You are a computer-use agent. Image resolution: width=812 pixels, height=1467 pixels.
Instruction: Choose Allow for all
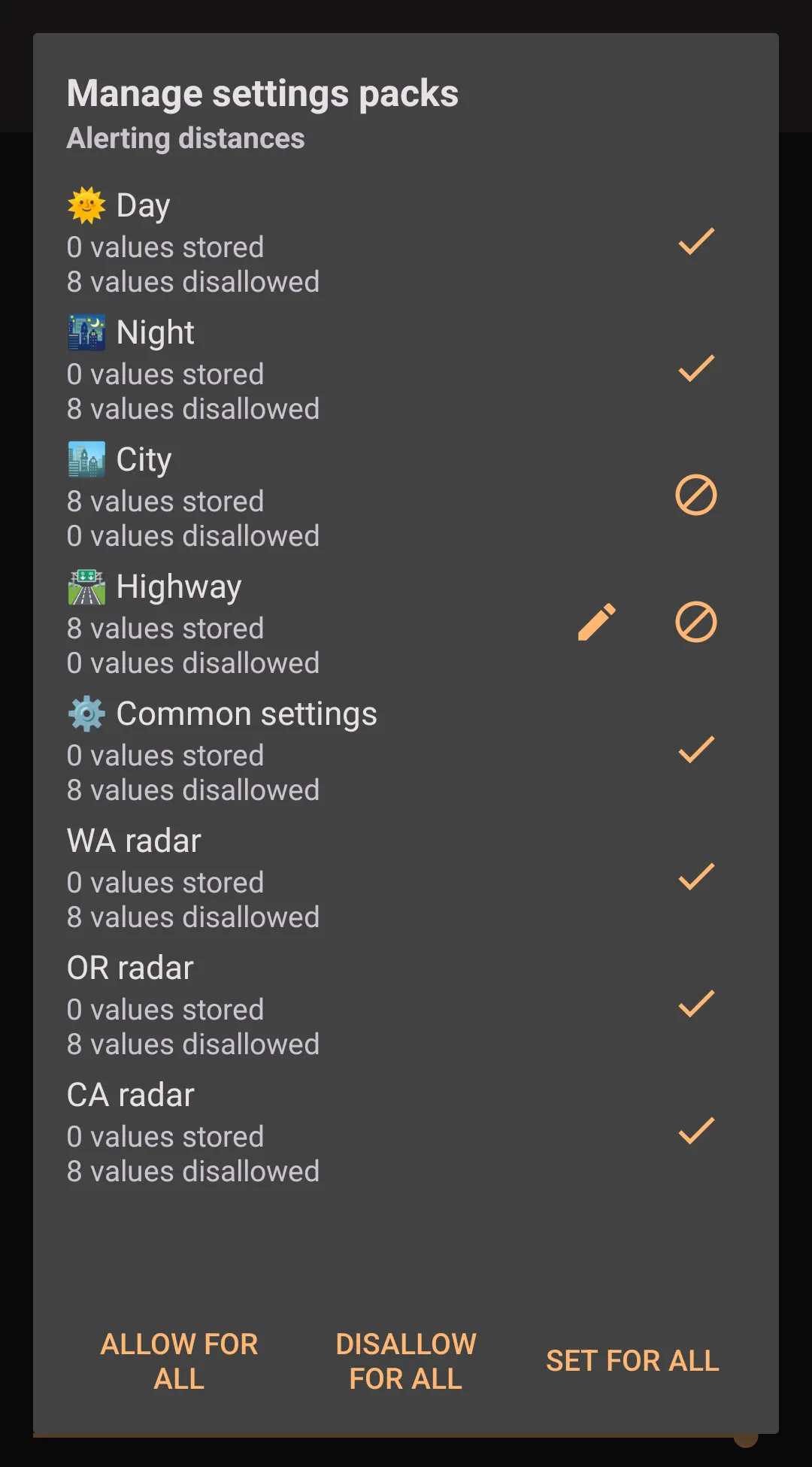(x=179, y=1361)
